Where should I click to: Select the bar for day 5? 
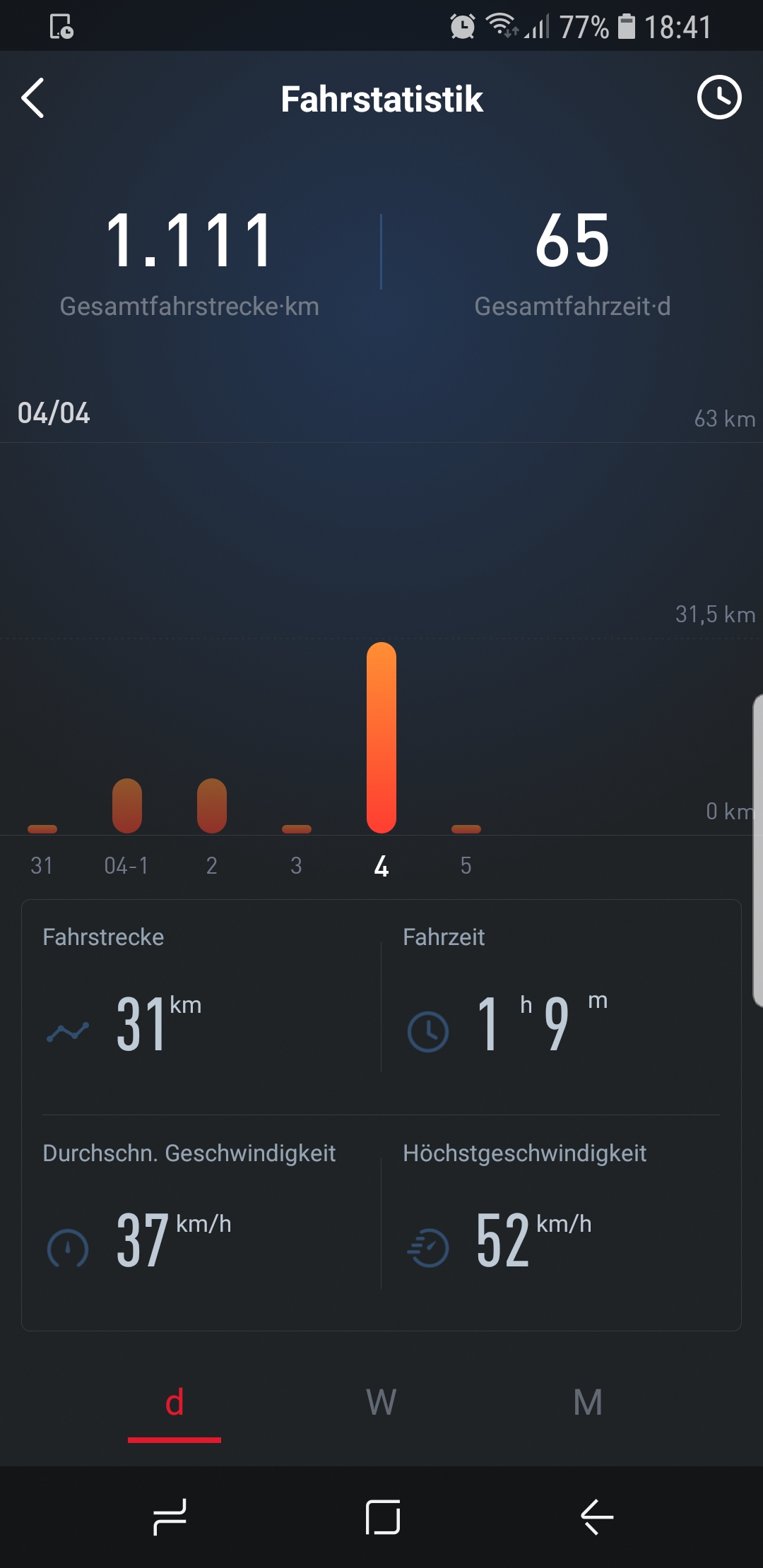tap(466, 828)
